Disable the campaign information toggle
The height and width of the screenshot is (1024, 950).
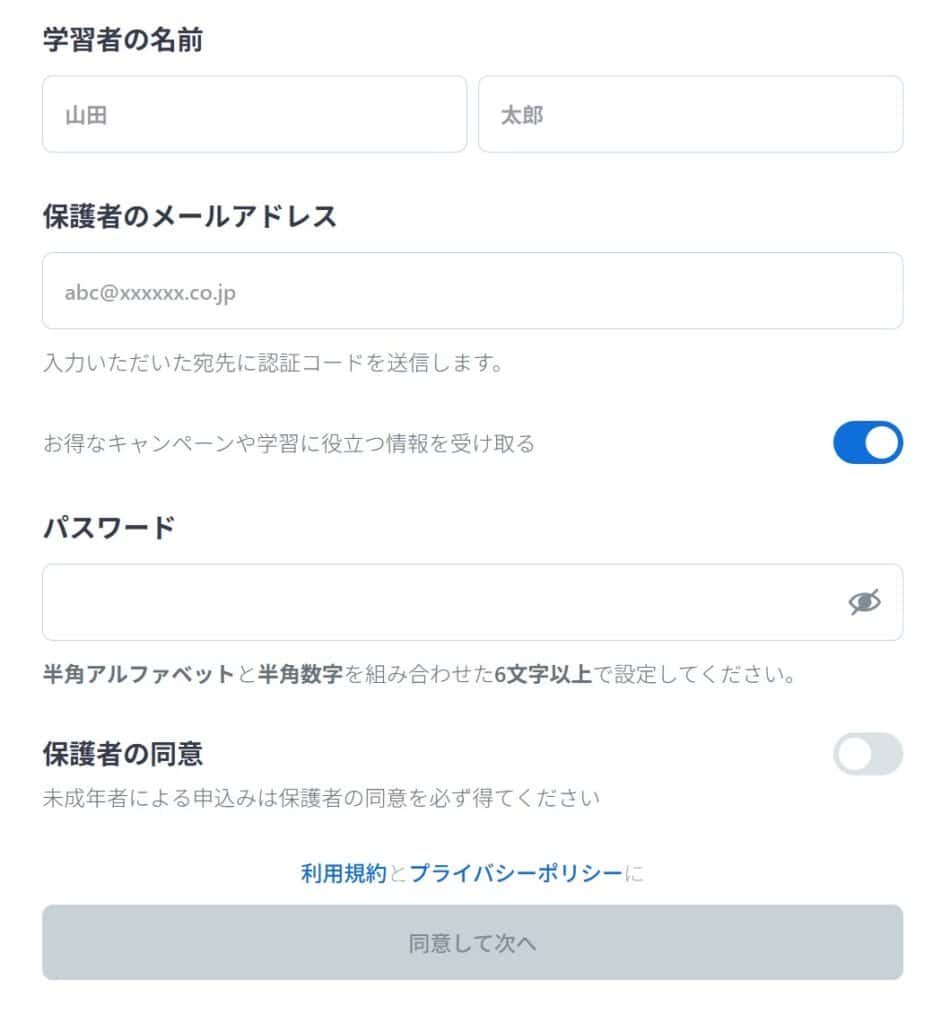click(867, 443)
